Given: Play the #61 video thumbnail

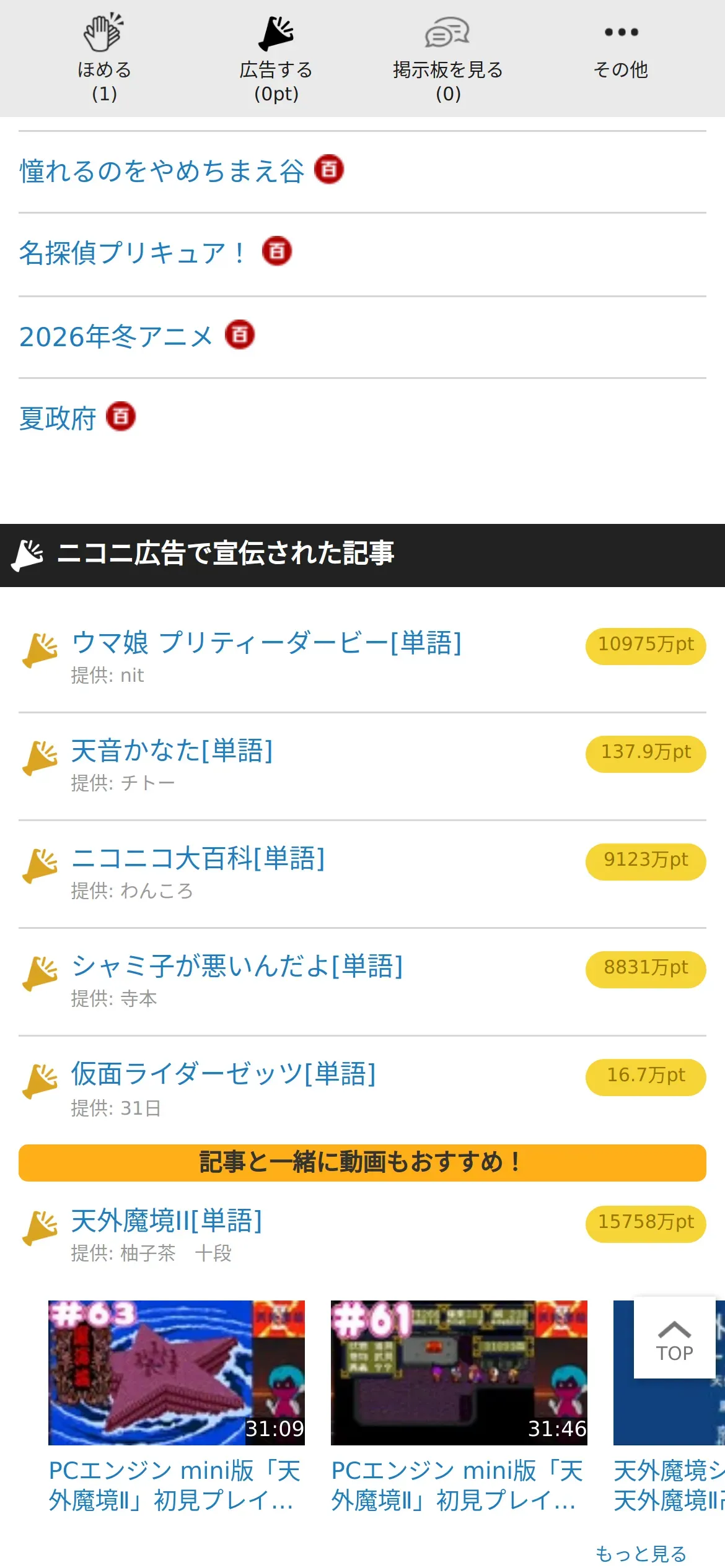Looking at the screenshot, I should pyautogui.click(x=459, y=1372).
